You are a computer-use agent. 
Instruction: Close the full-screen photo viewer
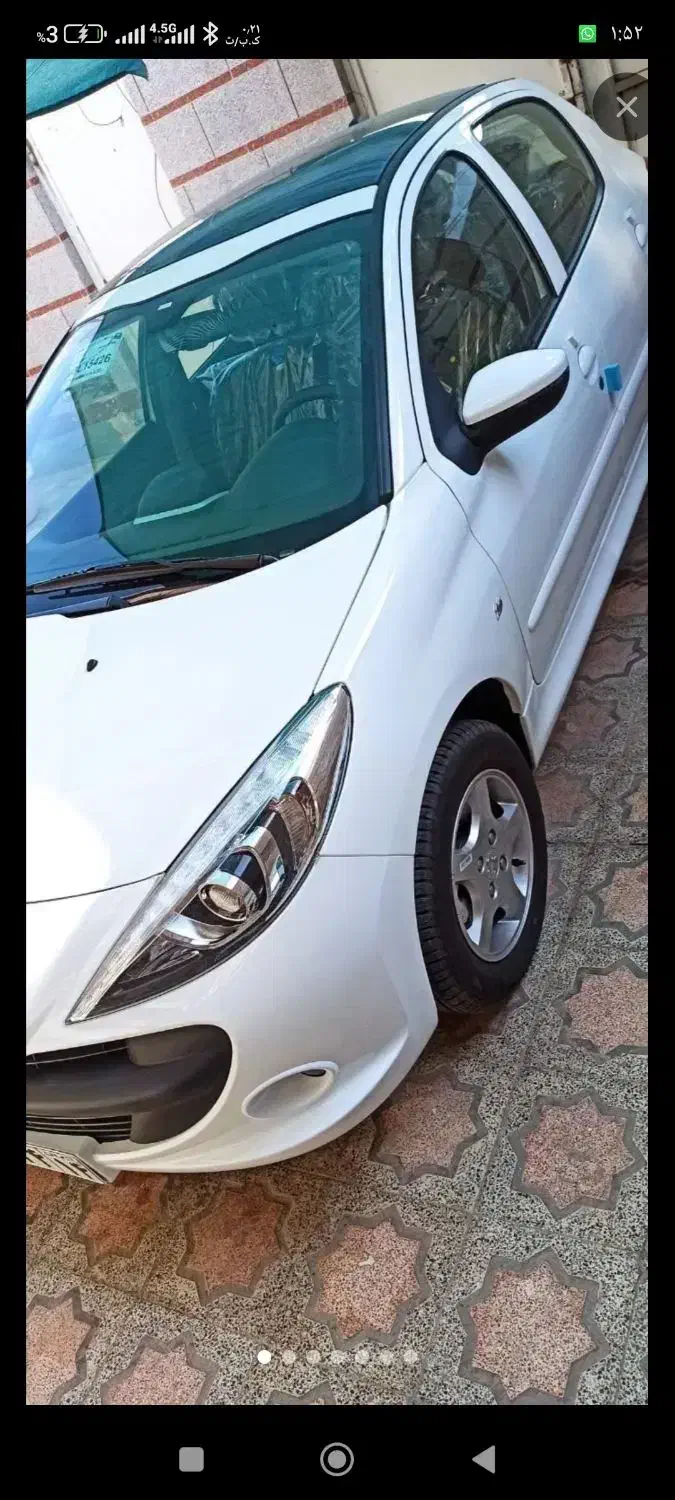(626, 107)
